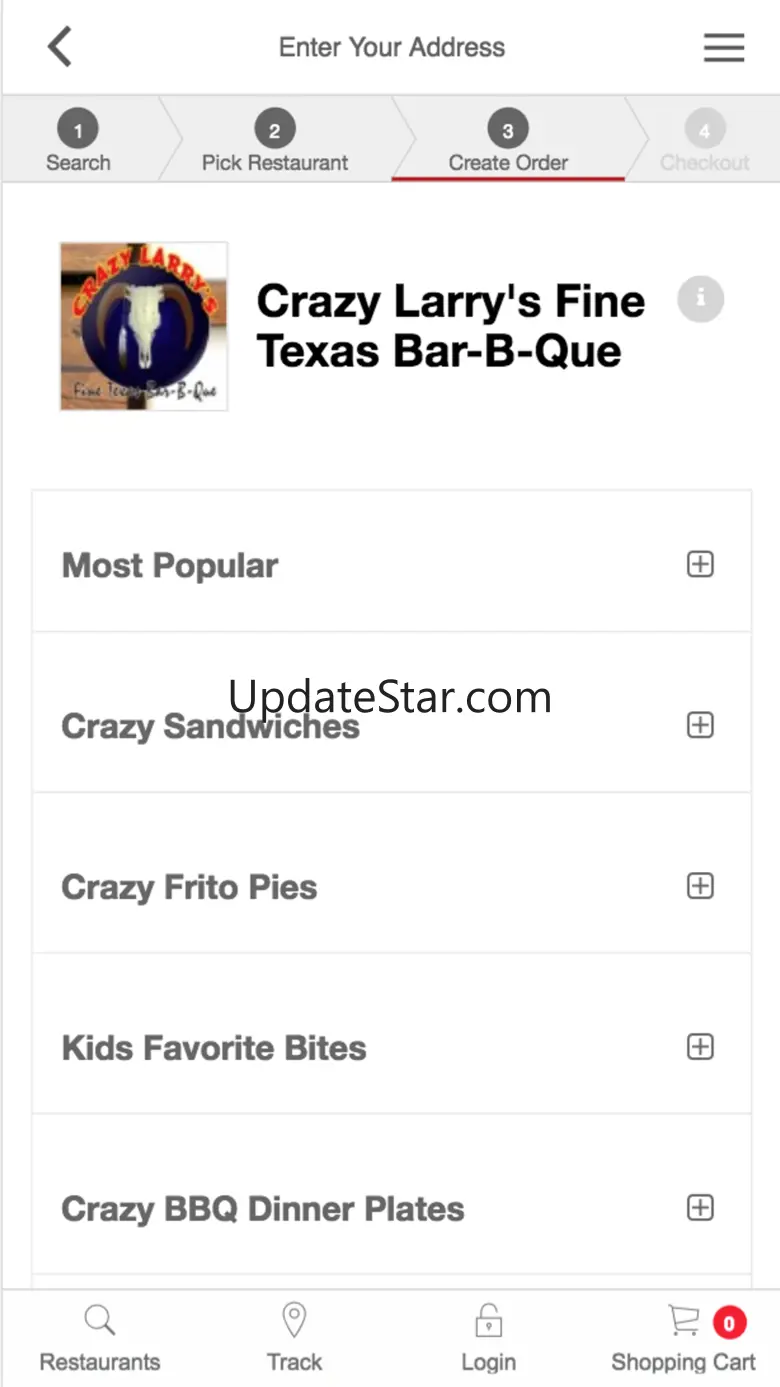
Task: Expand the Crazy Frito Pies section
Action: coord(700,886)
